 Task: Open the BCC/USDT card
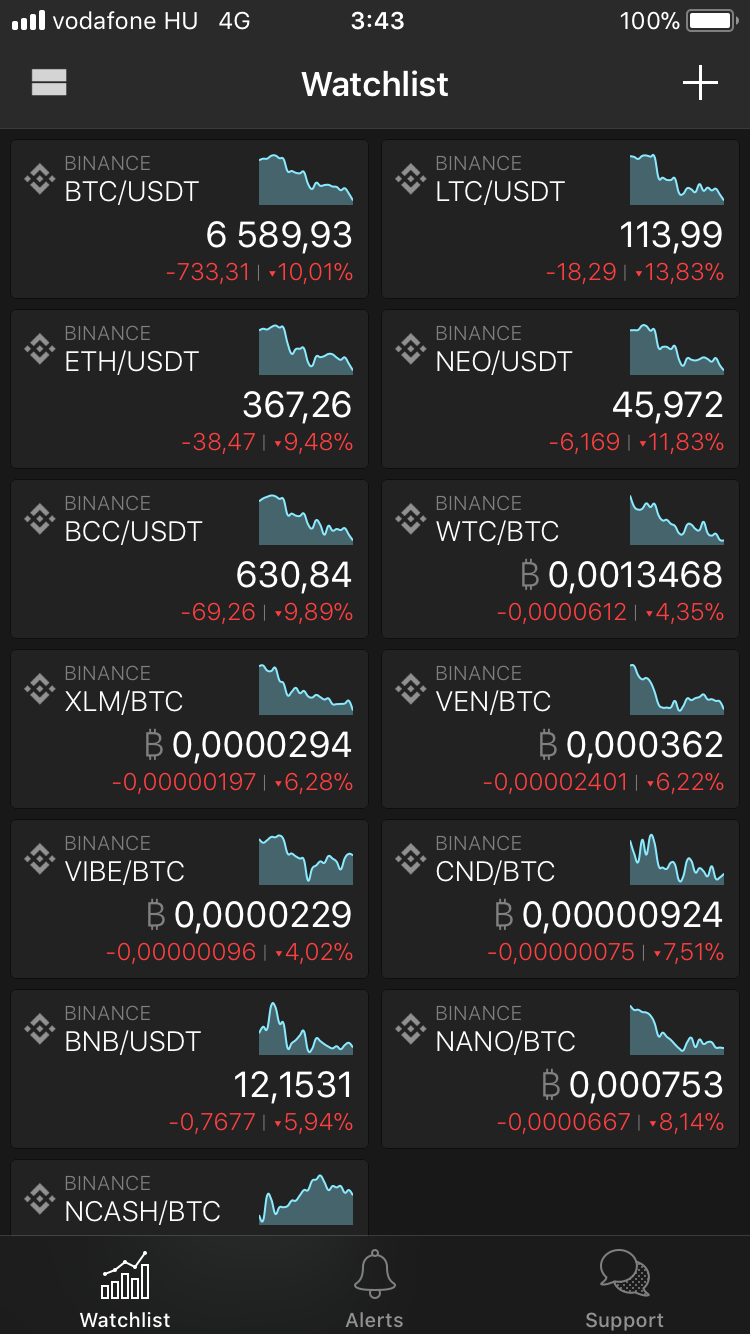tap(189, 559)
